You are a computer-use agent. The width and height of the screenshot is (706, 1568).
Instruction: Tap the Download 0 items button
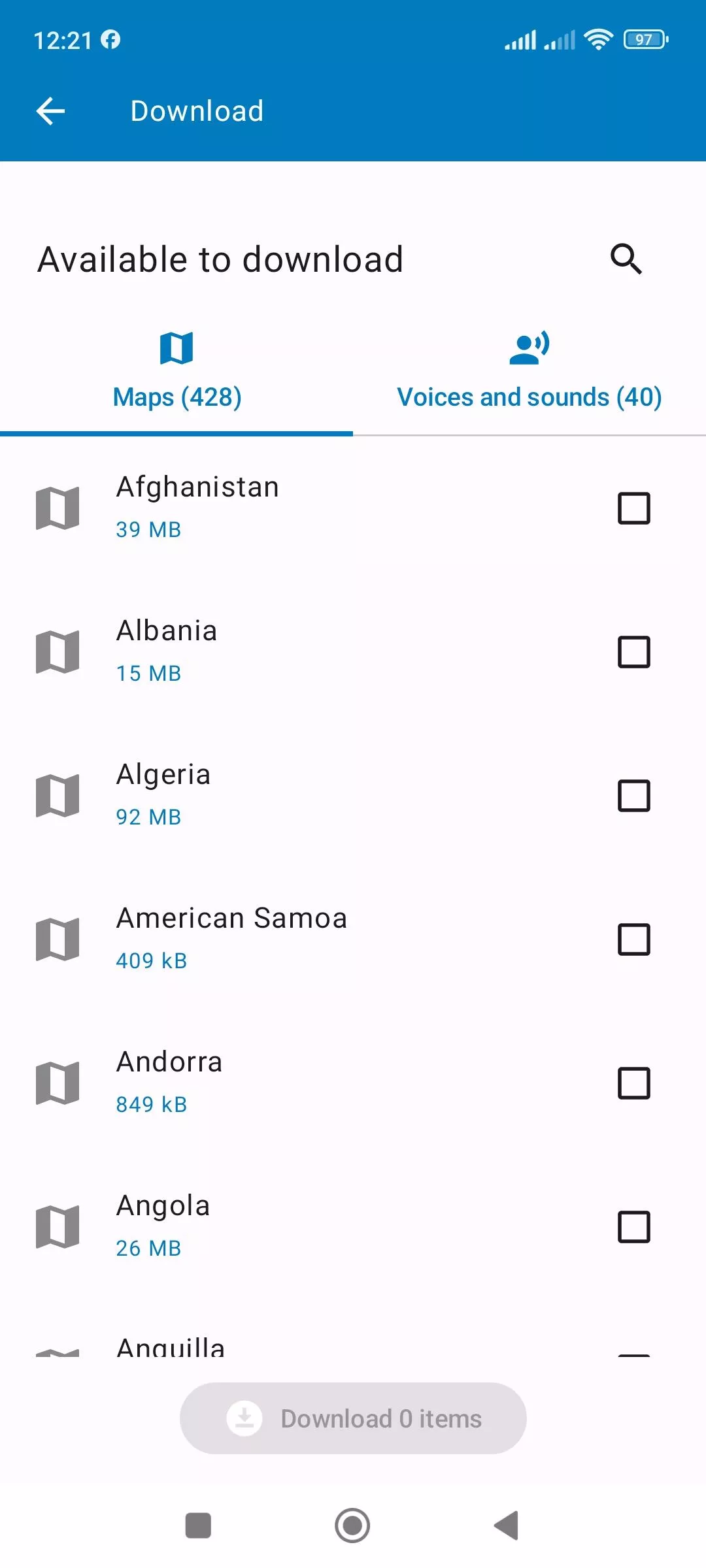[x=353, y=1418]
